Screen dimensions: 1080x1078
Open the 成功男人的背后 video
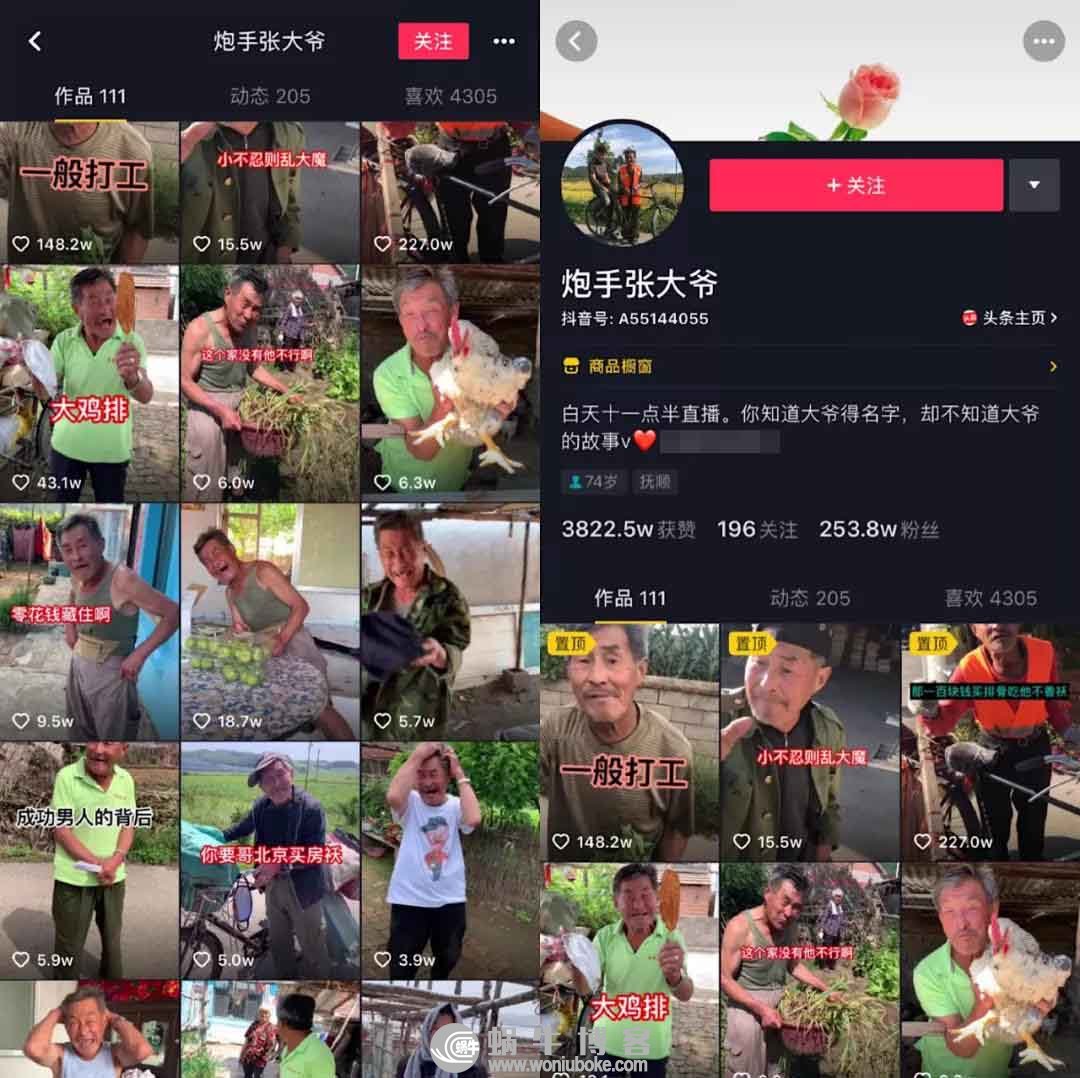point(89,860)
